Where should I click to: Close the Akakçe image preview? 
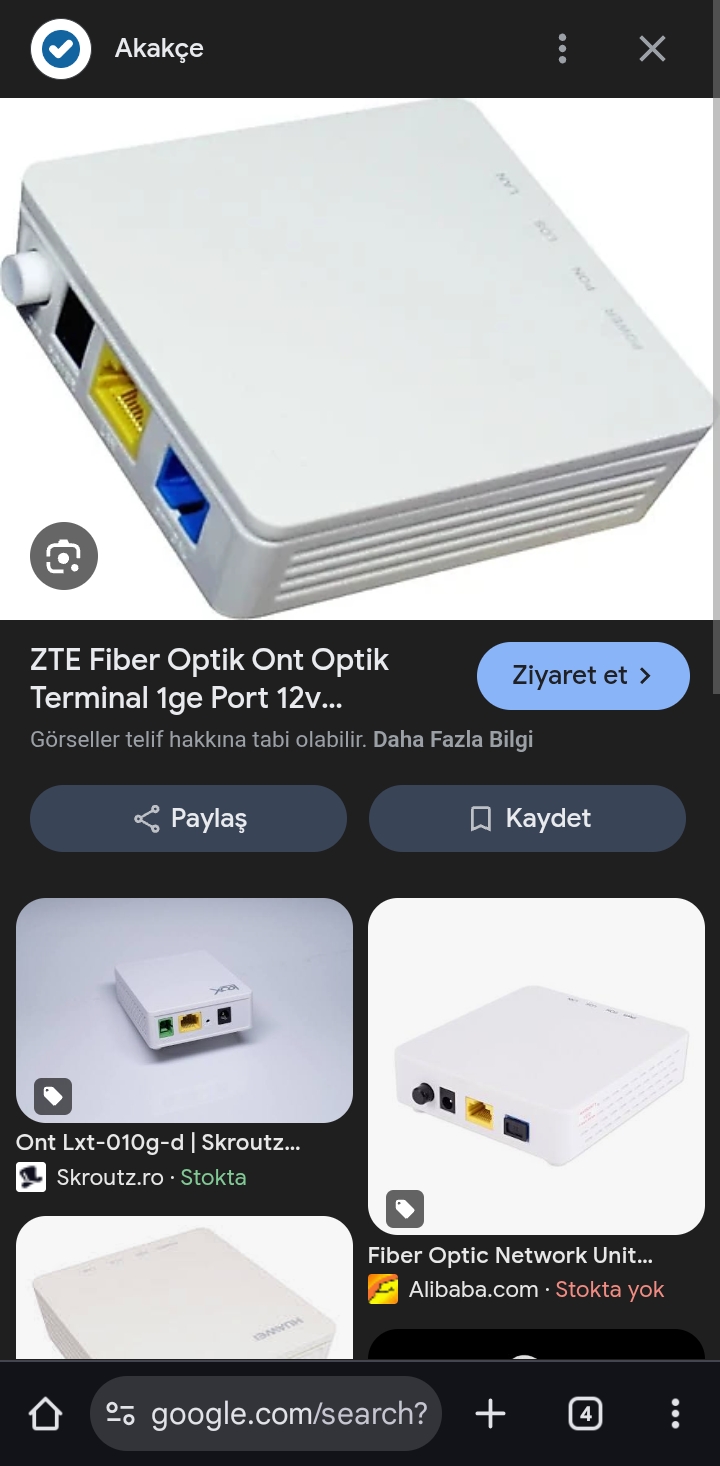tap(652, 48)
